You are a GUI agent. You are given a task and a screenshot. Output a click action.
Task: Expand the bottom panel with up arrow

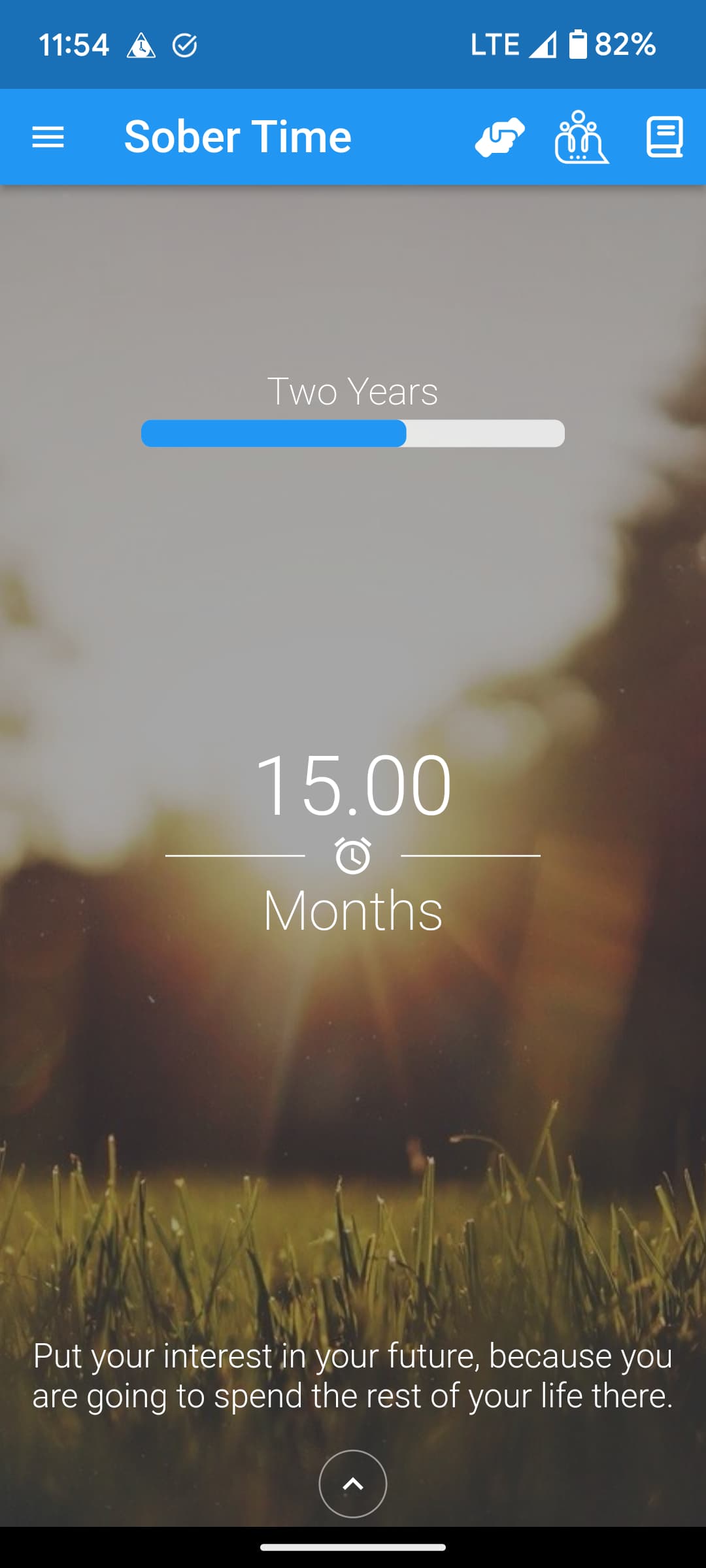point(353,1484)
